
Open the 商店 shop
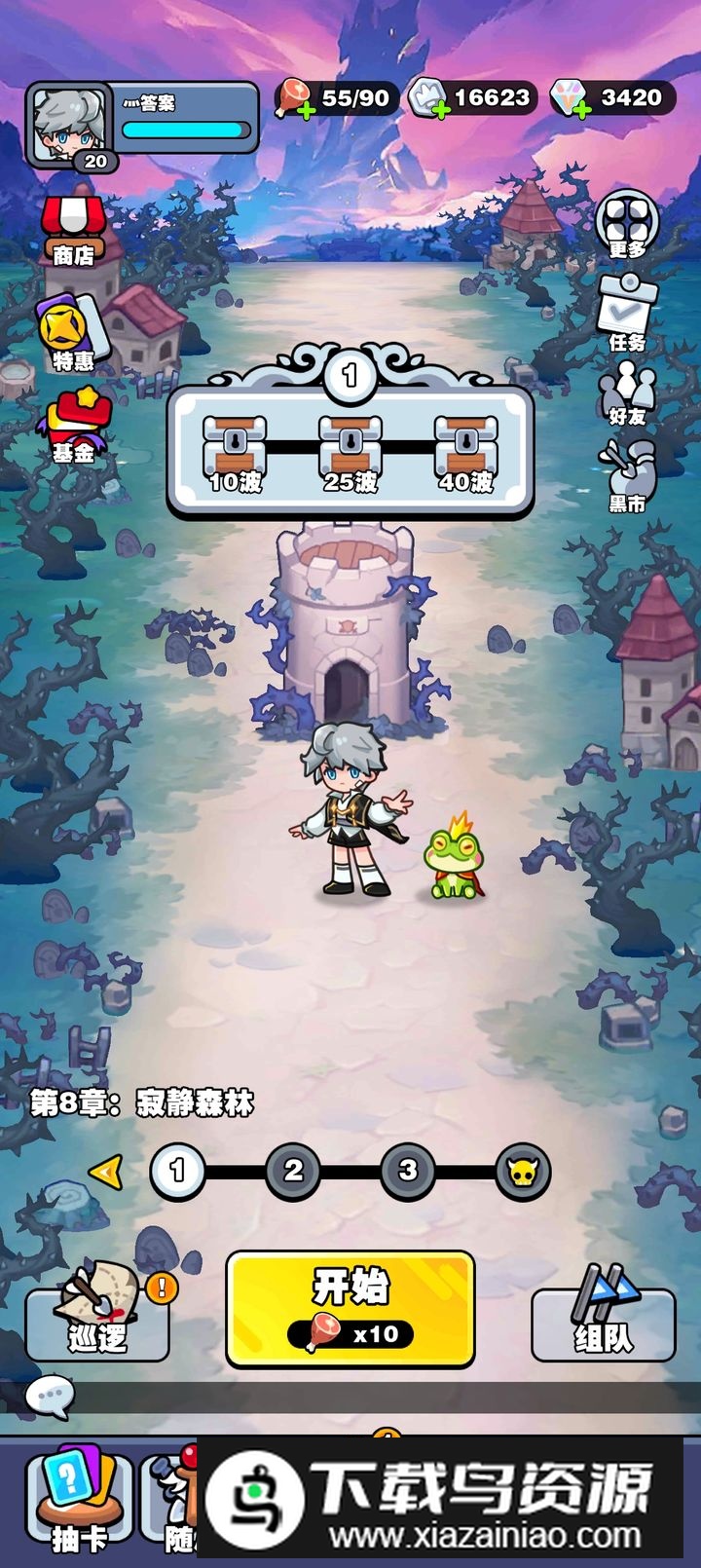point(74,230)
